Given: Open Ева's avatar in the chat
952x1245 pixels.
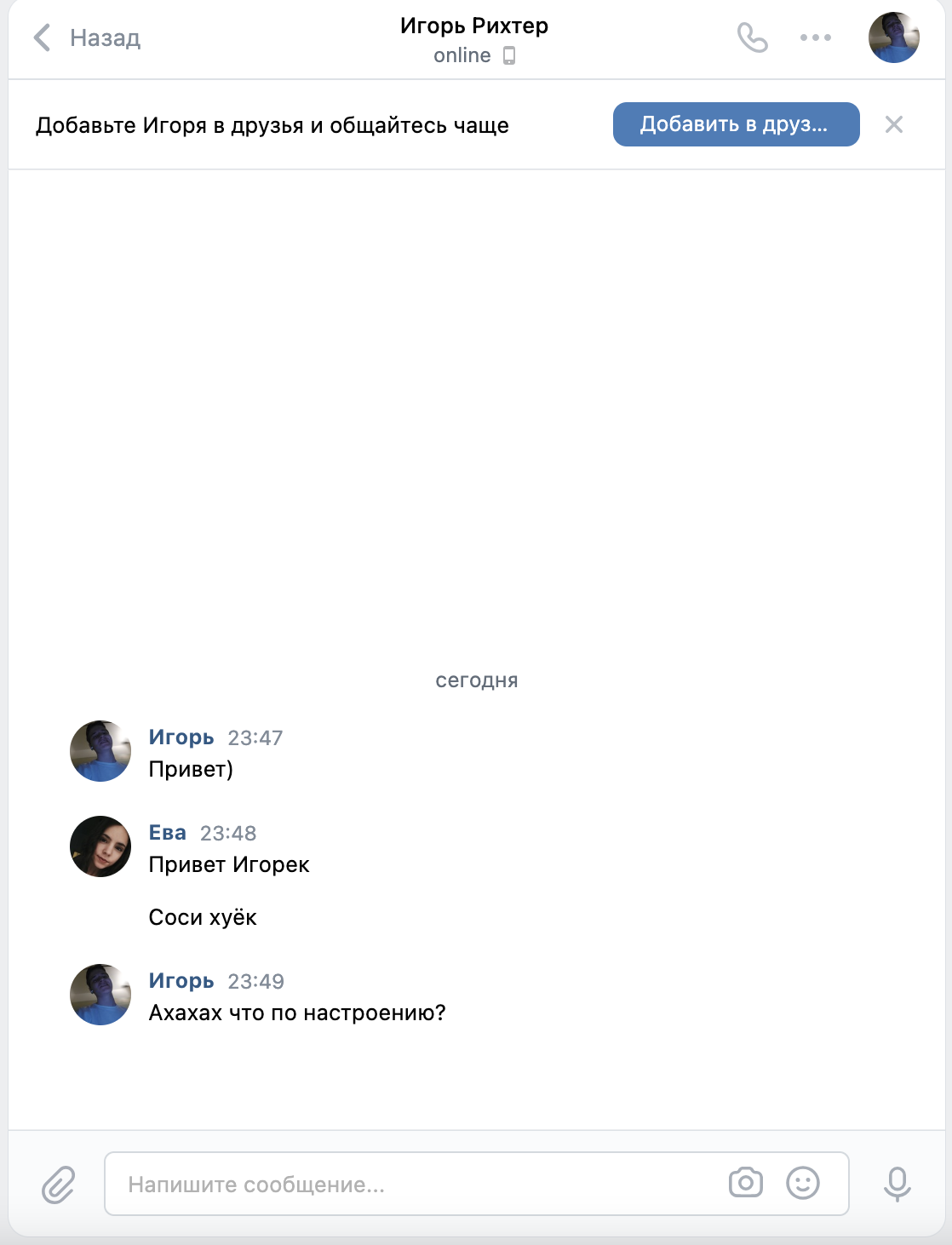Looking at the screenshot, I should (x=100, y=846).
